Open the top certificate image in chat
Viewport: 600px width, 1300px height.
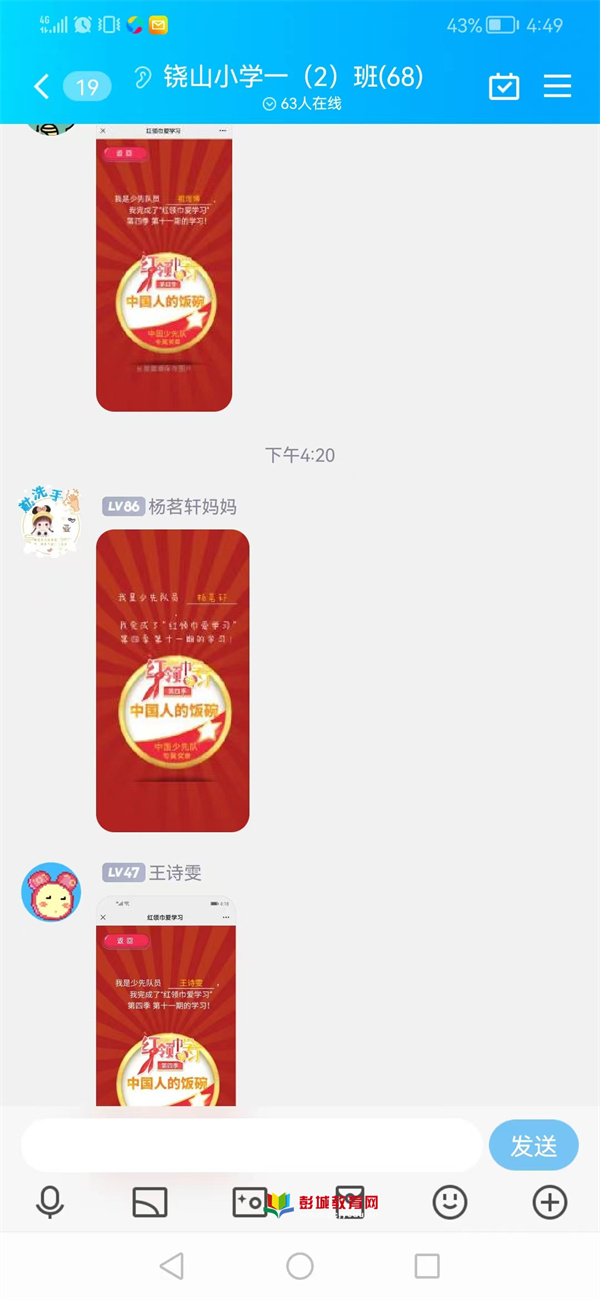[x=164, y=268]
